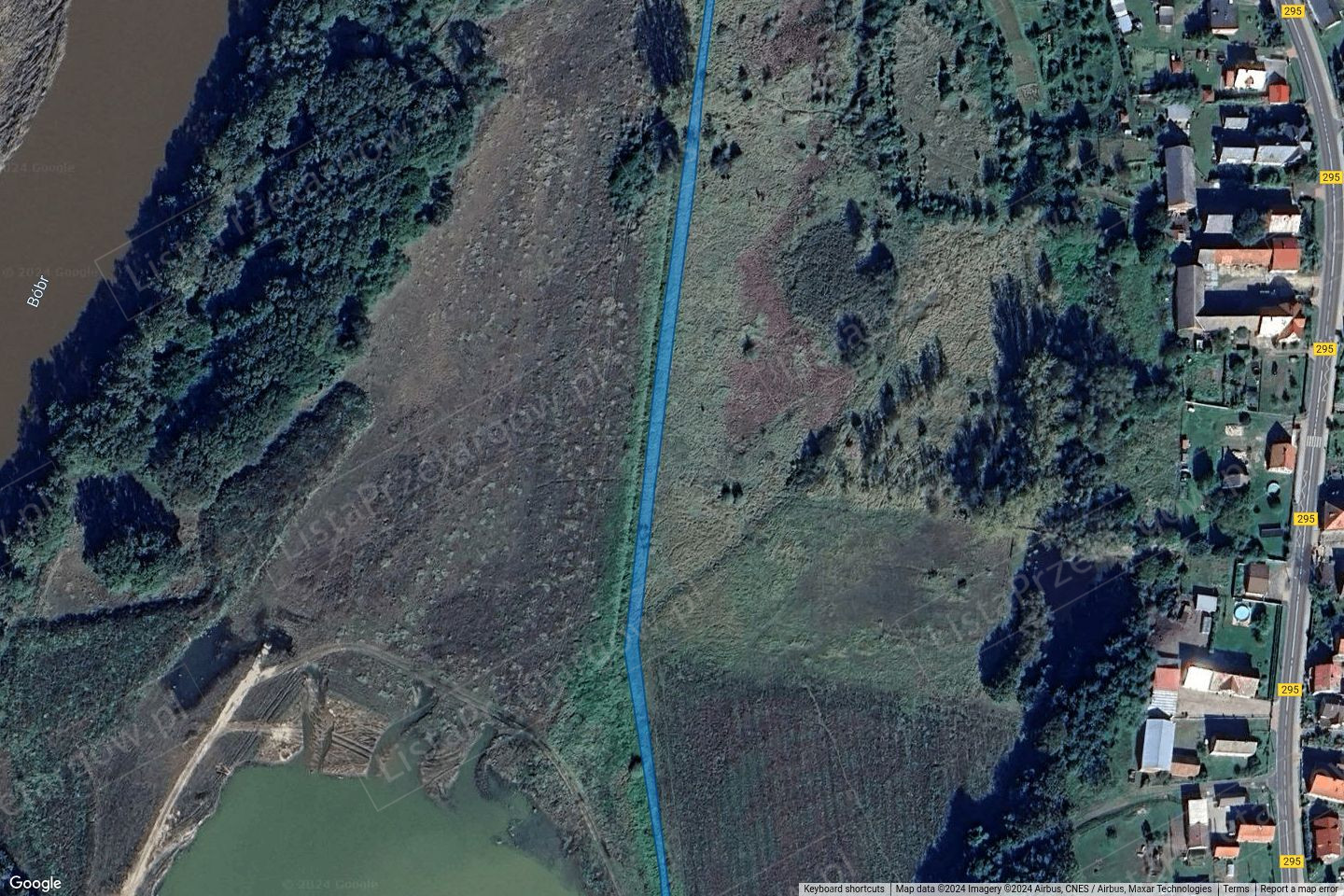
Task: Open Keyboard shortcuts for the map
Action: tap(844, 889)
